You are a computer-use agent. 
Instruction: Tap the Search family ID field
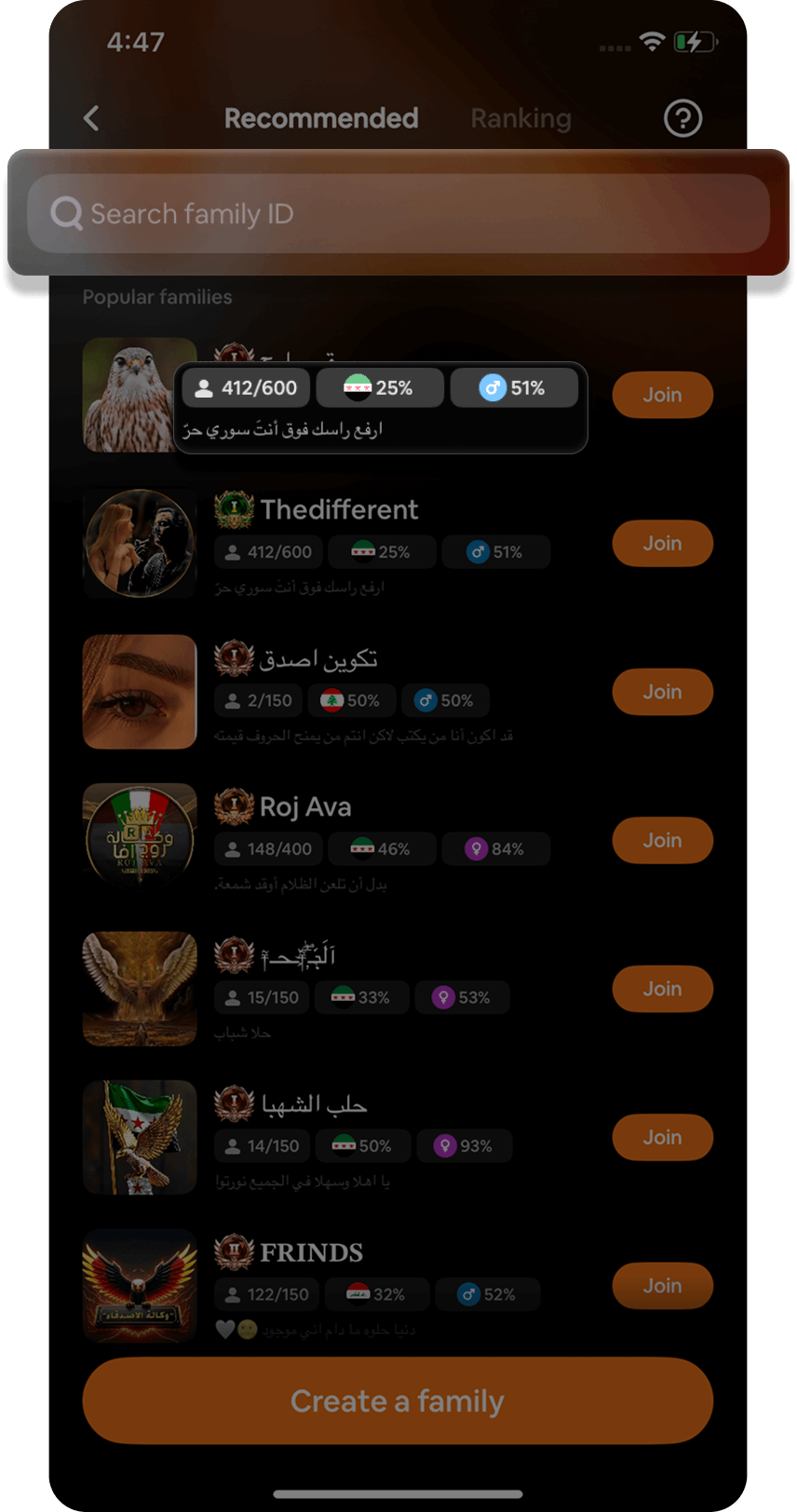(x=398, y=214)
